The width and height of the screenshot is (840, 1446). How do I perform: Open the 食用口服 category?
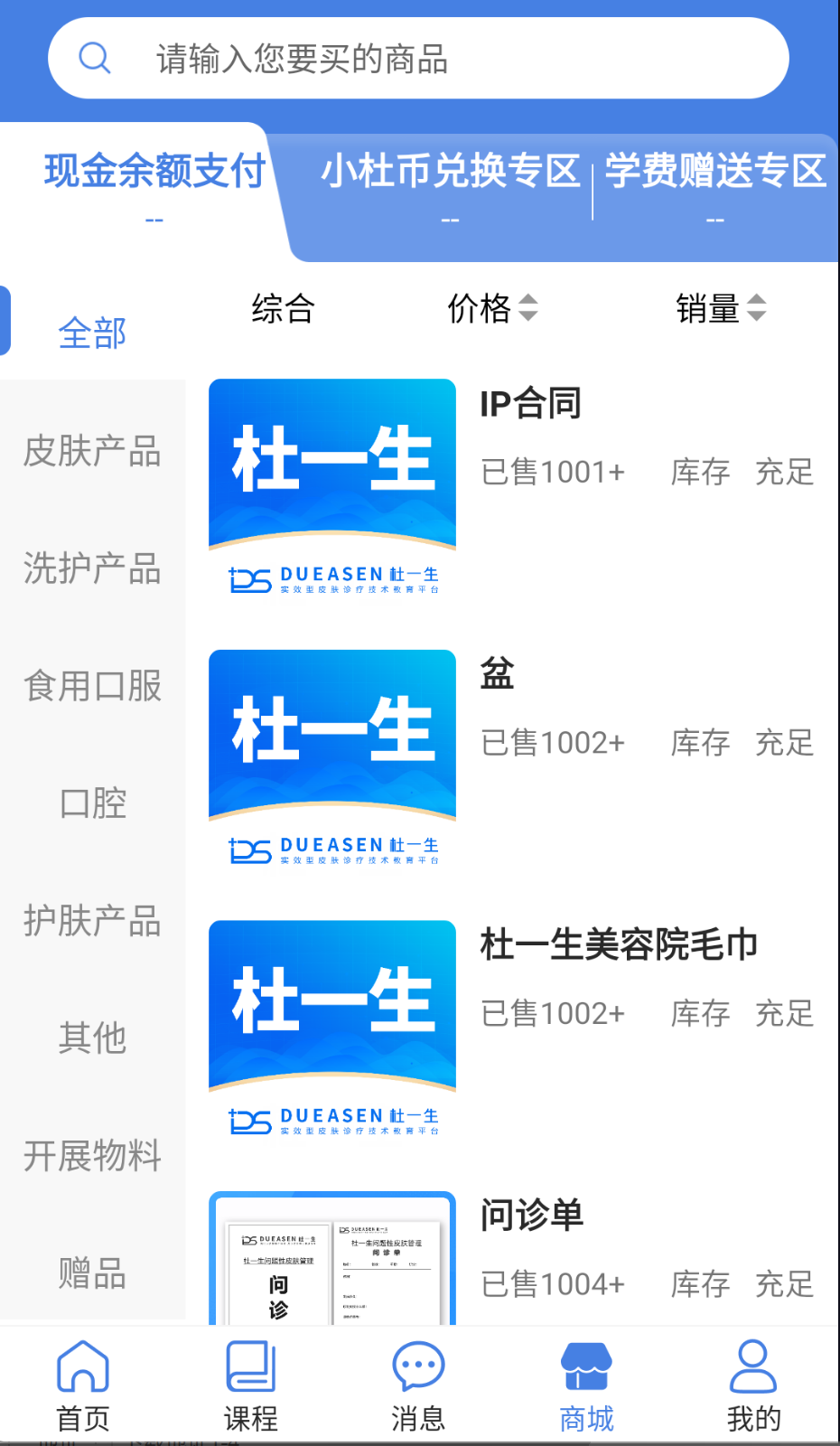pos(92,686)
